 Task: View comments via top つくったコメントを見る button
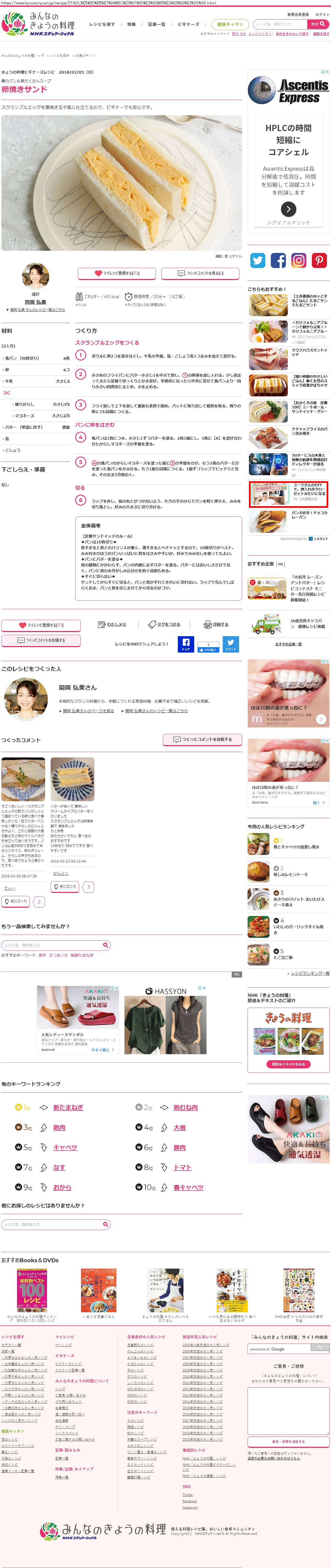[x=200, y=273]
